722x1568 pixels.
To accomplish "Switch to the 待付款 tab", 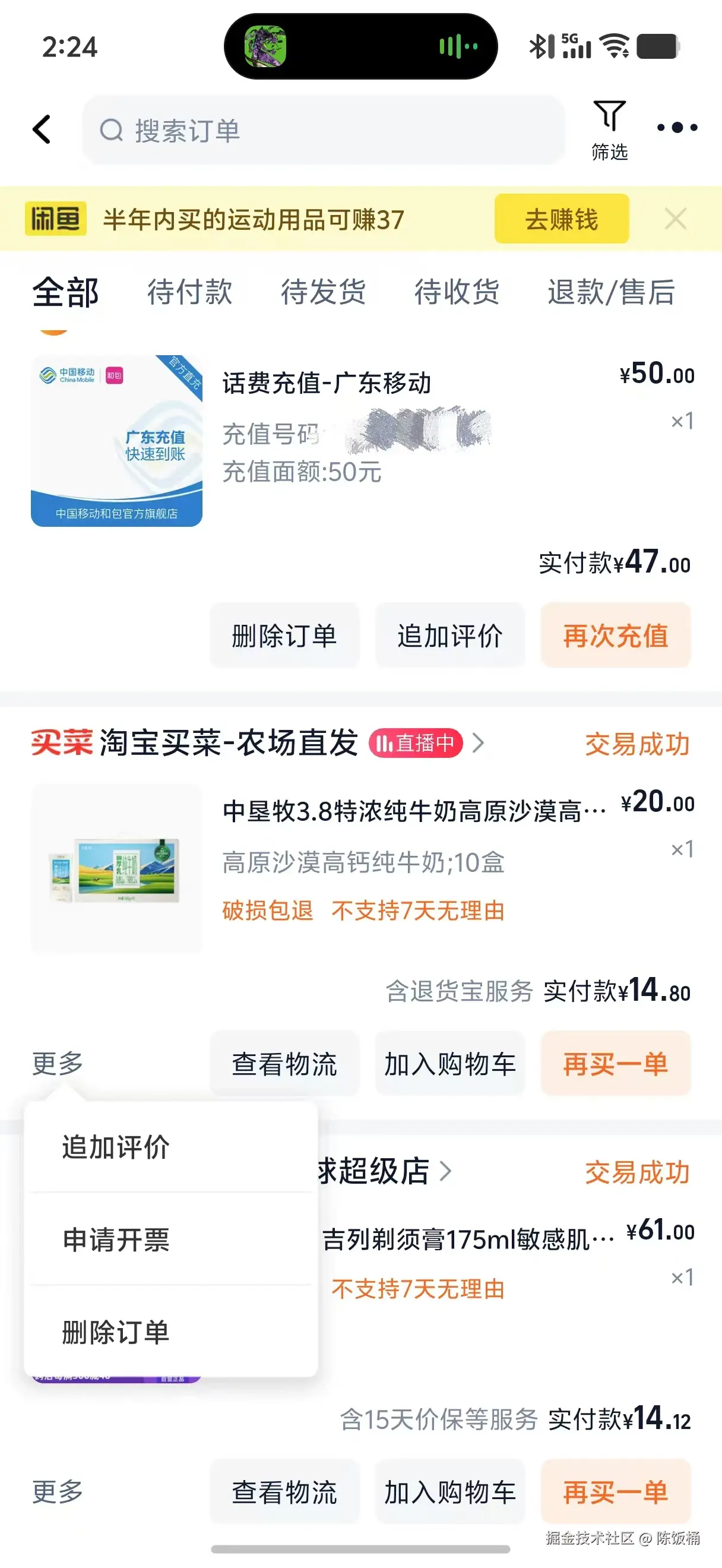I will click(189, 292).
